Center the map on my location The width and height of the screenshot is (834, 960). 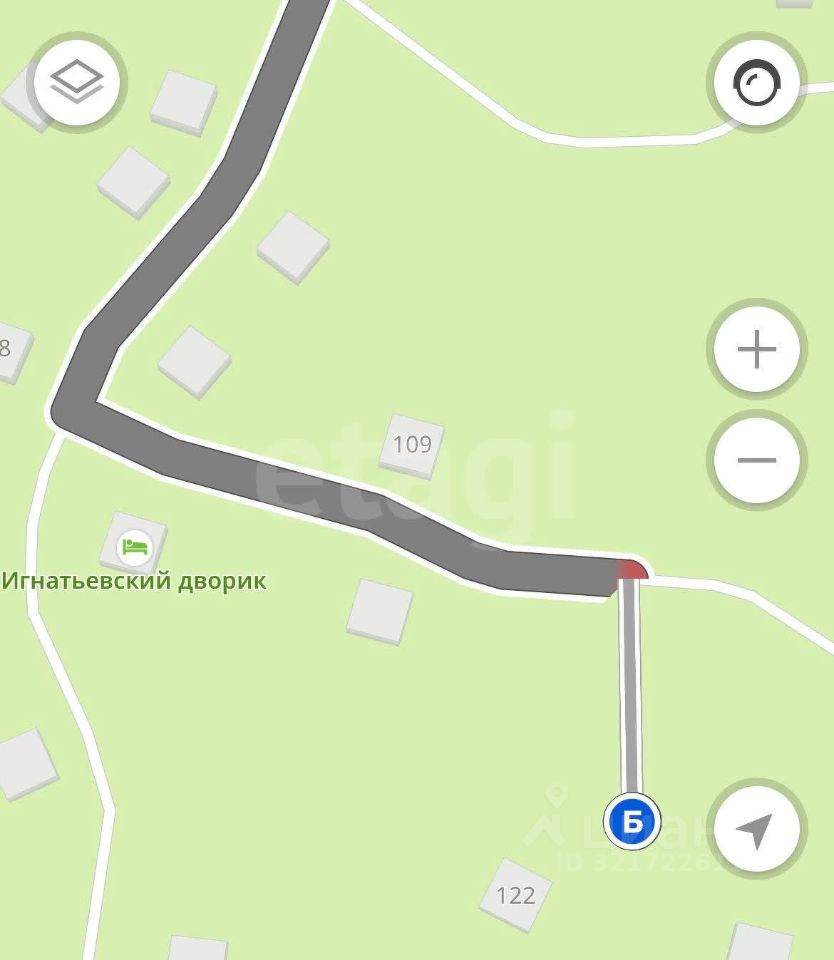click(x=757, y=830)
